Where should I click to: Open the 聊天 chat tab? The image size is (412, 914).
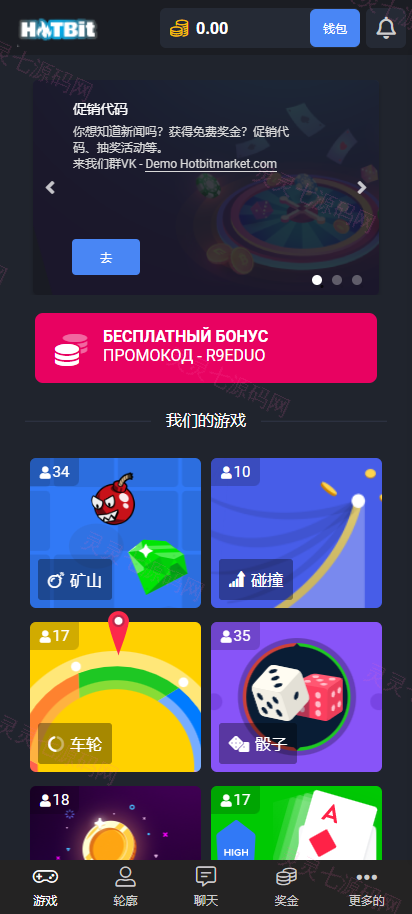click(x=206, y=887)
